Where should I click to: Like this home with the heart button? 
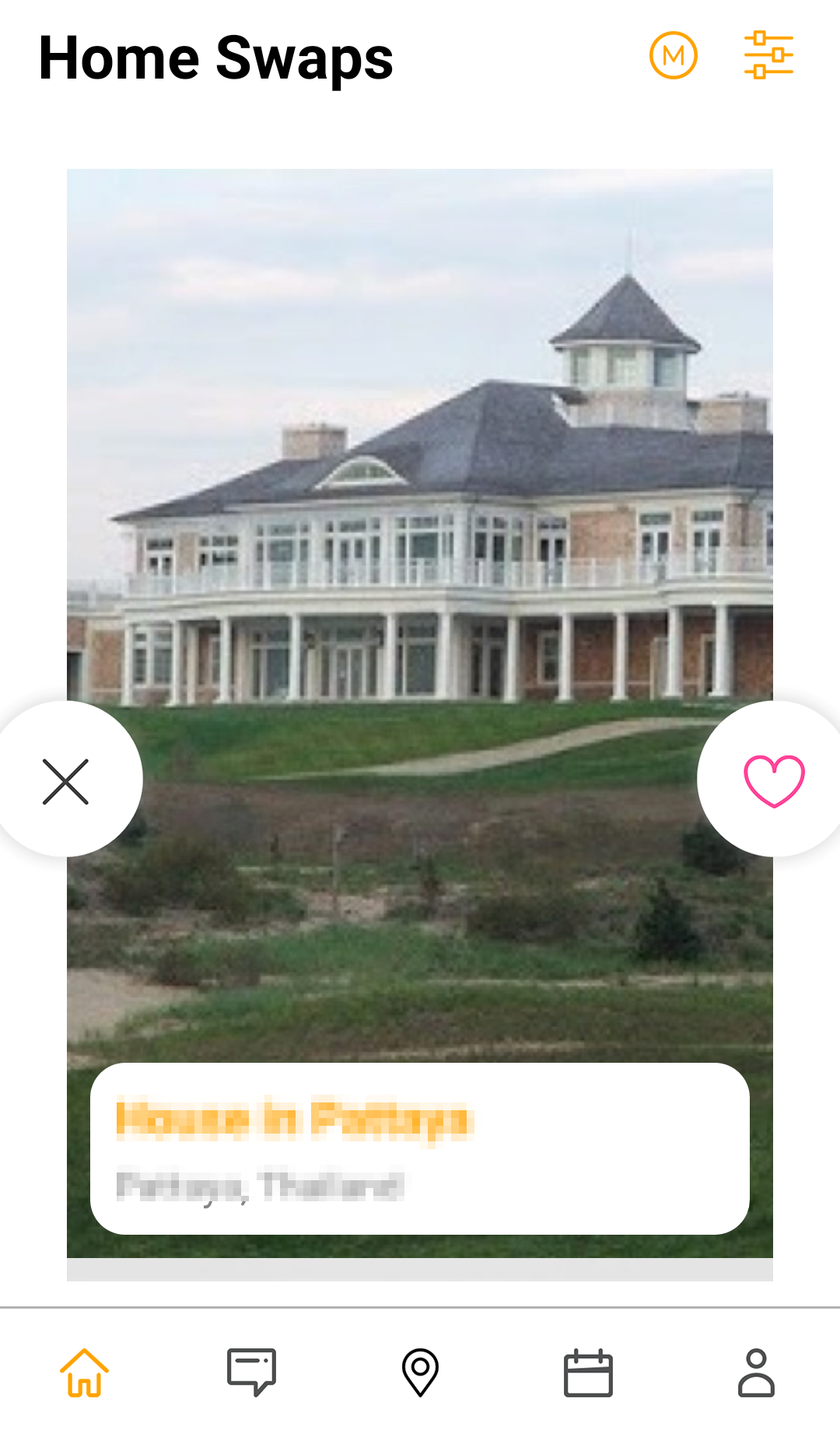click(774, 781)
